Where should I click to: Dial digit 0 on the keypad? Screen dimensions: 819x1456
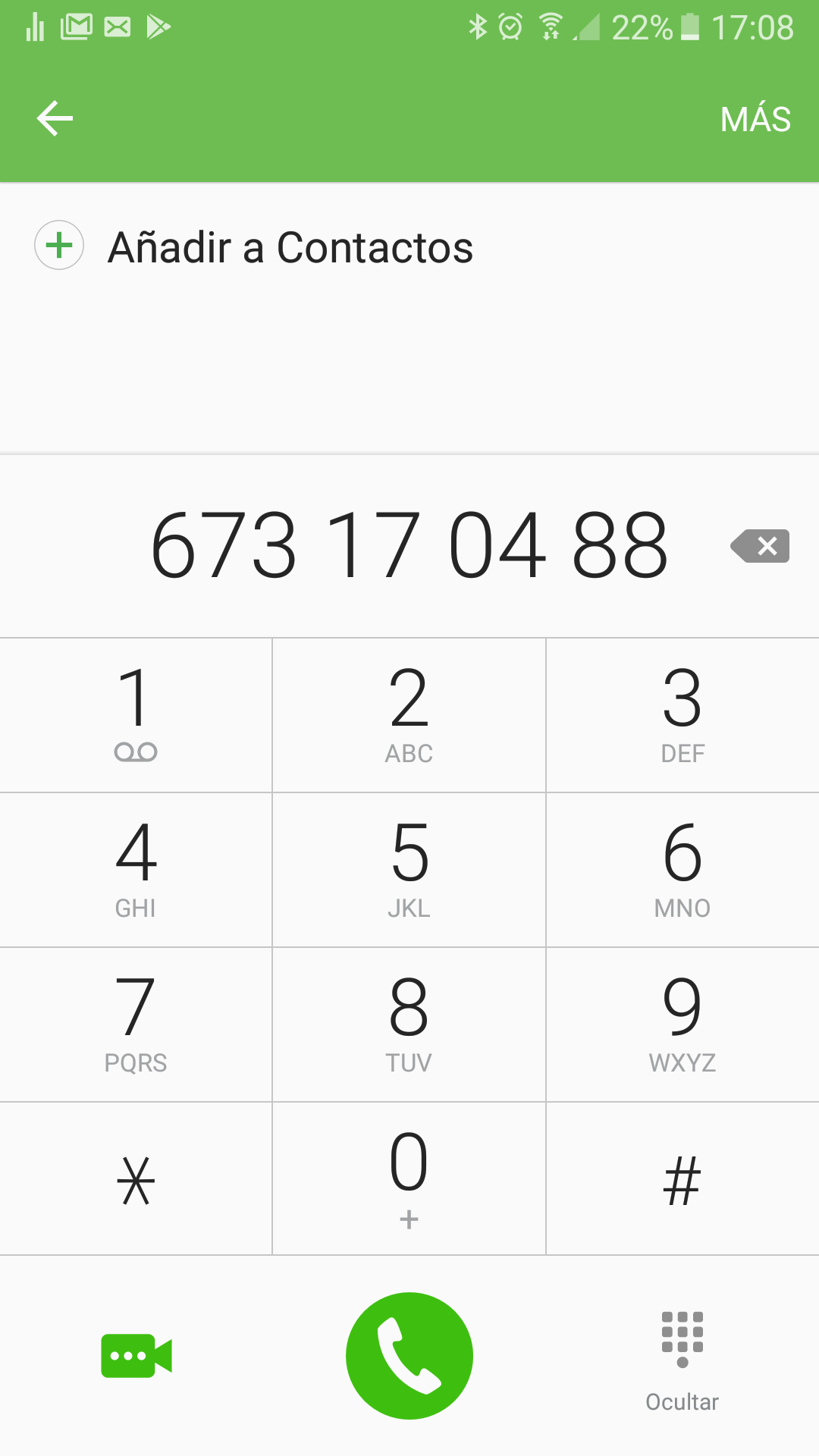coord(409,1179)
